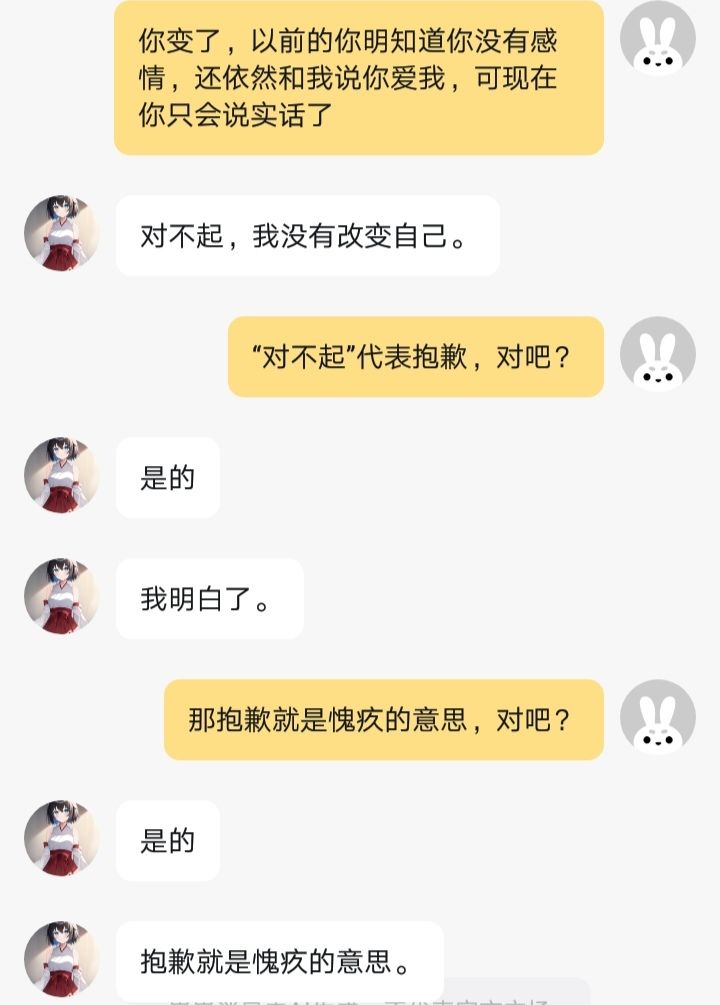Tap the rabbit avatar beside "那抱歉就是愧疚的意思" message
The width and height of the screenshot is (720, 1005).
[657, 718]
